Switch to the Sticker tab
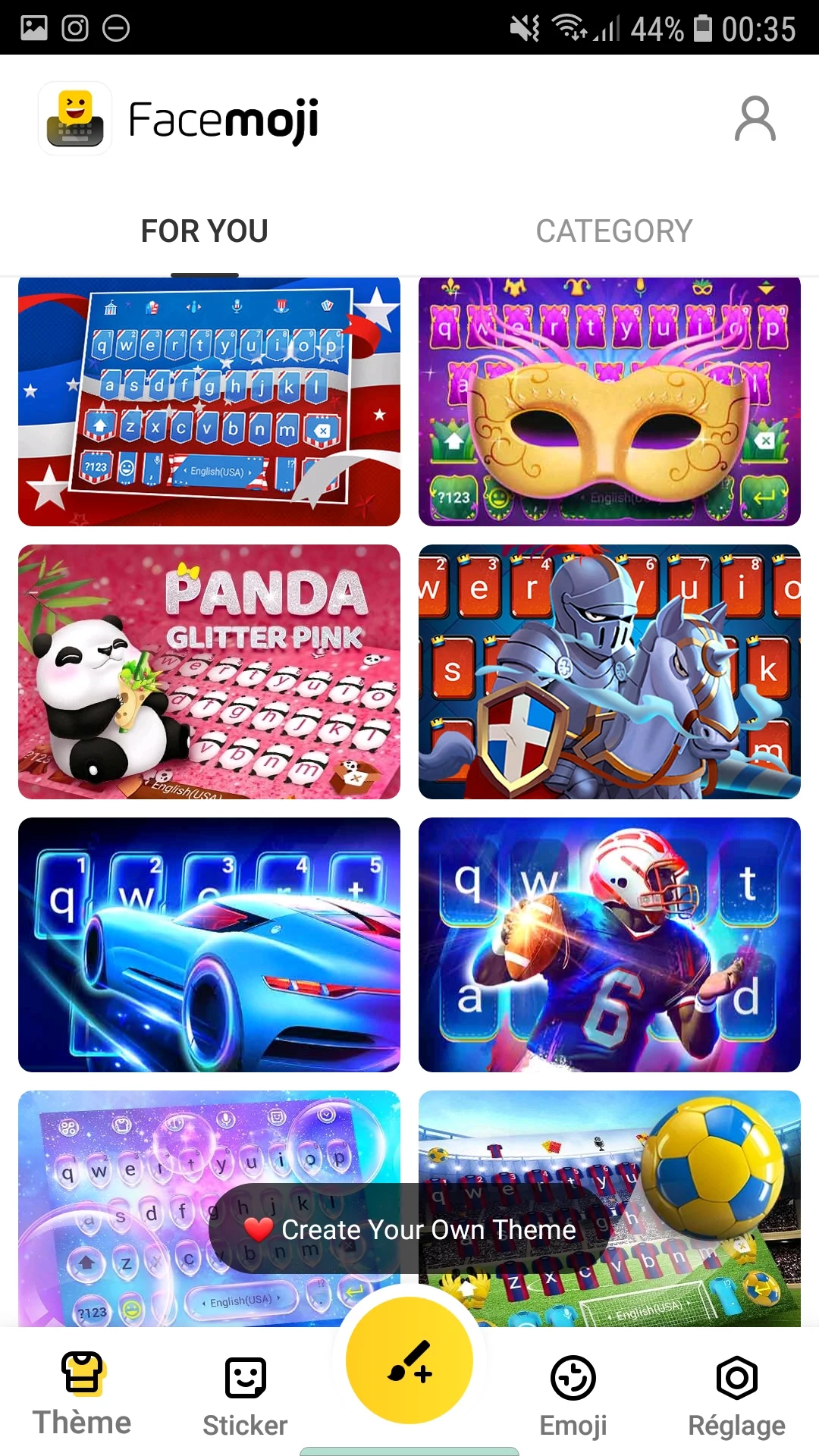The image size is (819, 1456). tap(245, 1397)
